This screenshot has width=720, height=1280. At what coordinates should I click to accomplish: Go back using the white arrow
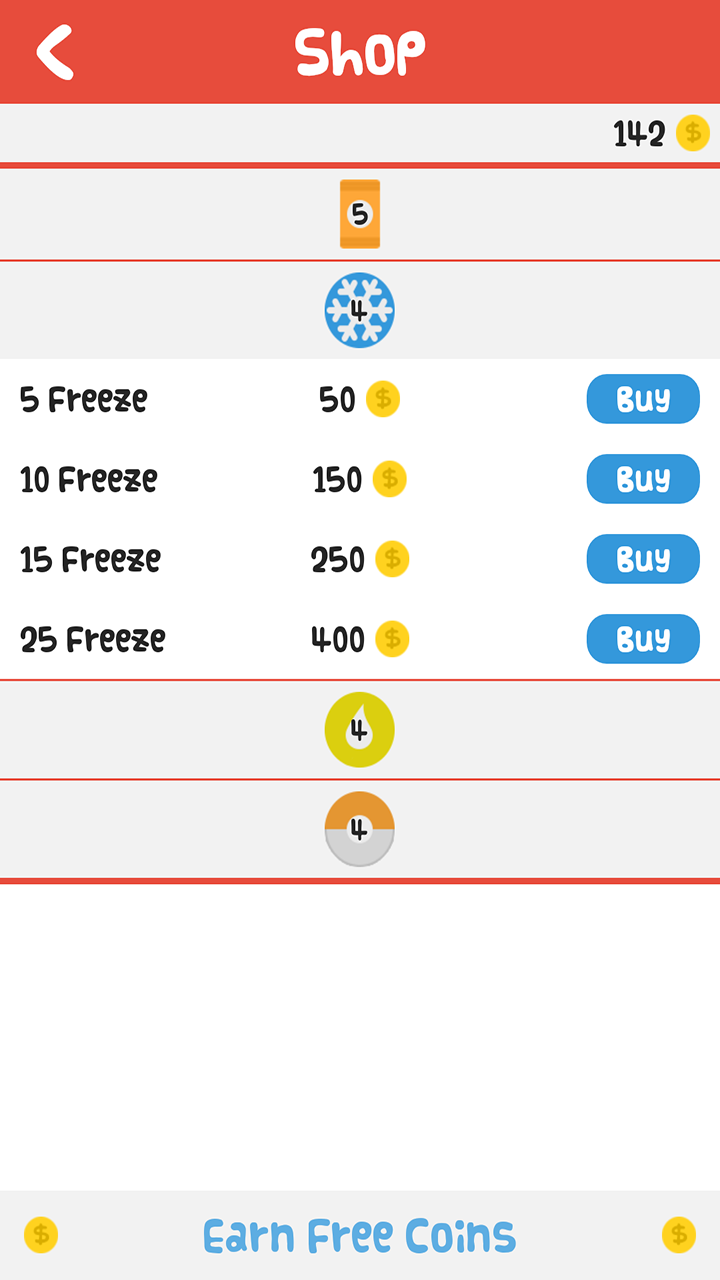[x=55, y=52]
